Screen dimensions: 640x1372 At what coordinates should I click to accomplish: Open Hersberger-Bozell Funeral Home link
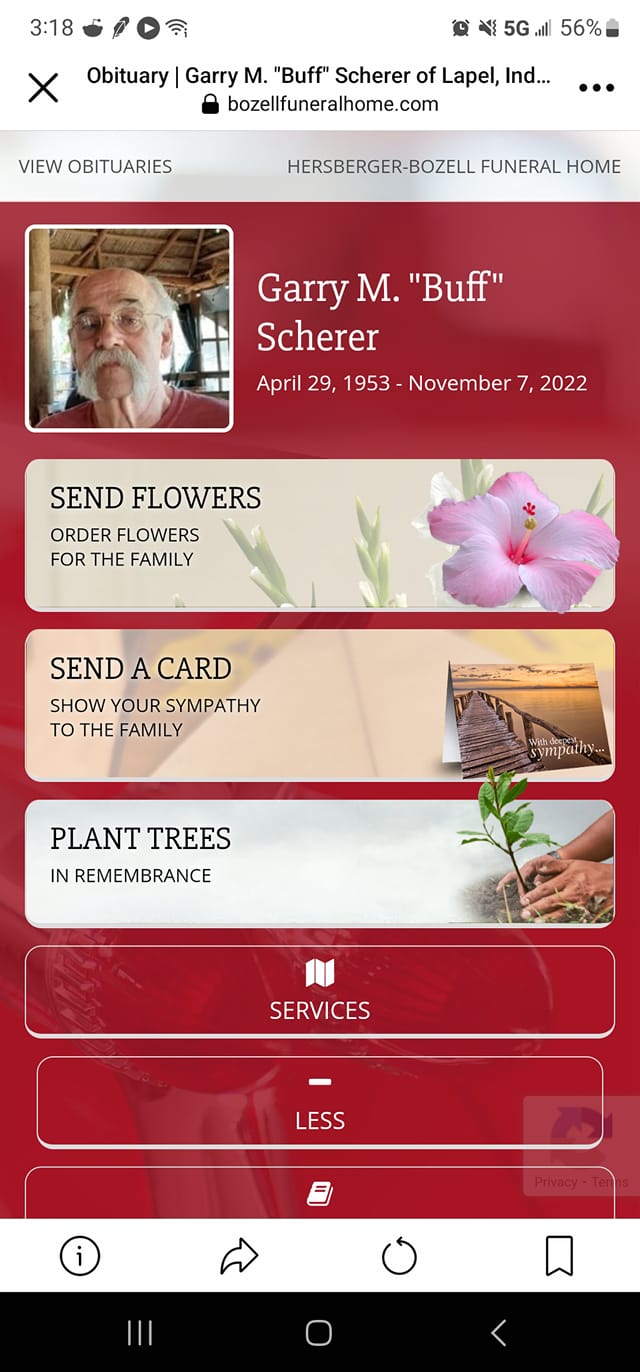pos(453,167)
